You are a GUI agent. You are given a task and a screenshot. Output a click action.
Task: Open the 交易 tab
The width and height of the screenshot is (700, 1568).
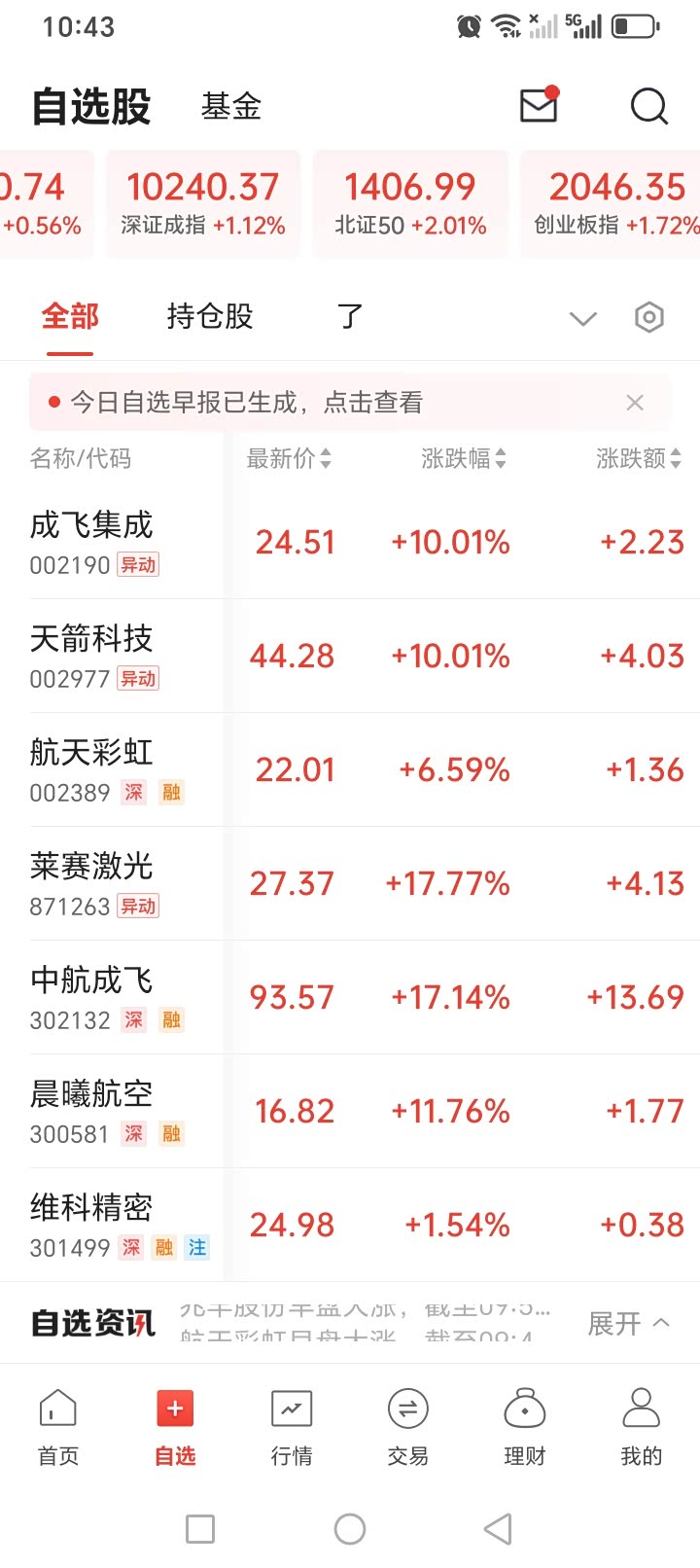(407, 1427)
